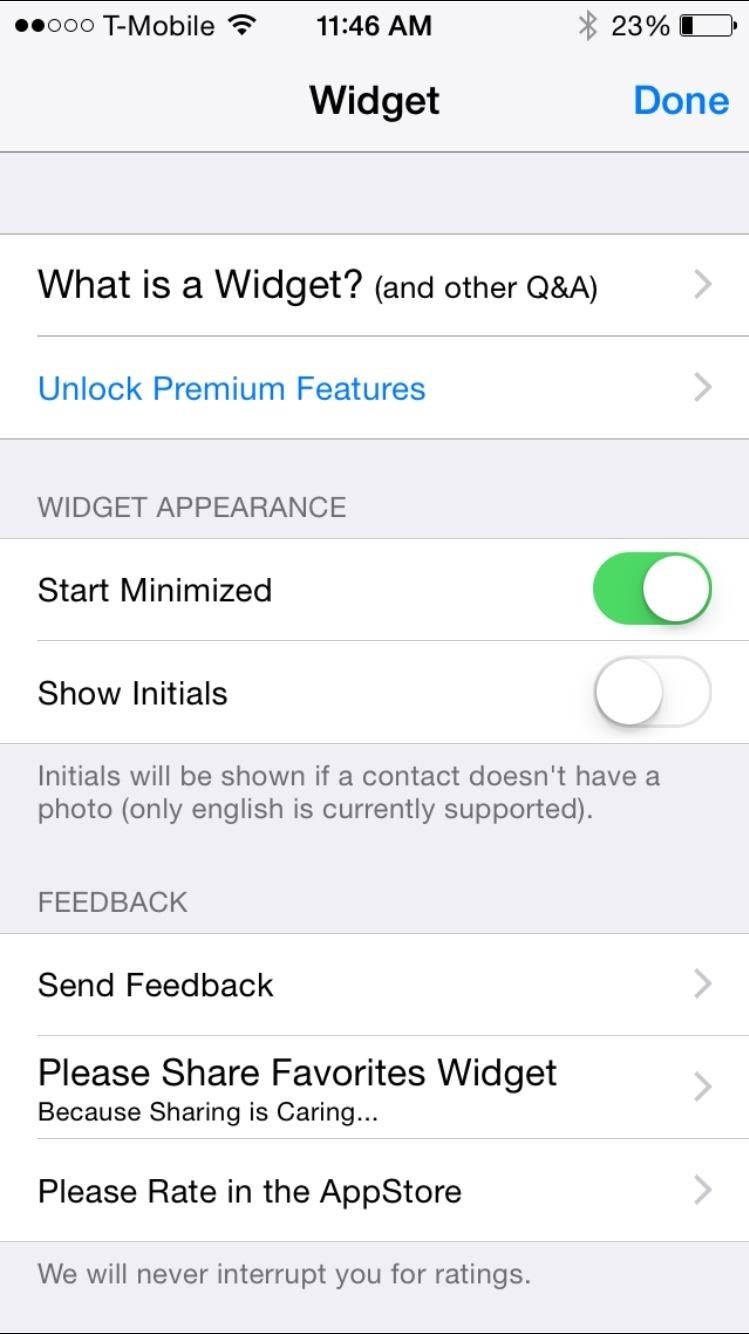
Task: Expand the Send Feedback row chevron
Action: (704, 984)
